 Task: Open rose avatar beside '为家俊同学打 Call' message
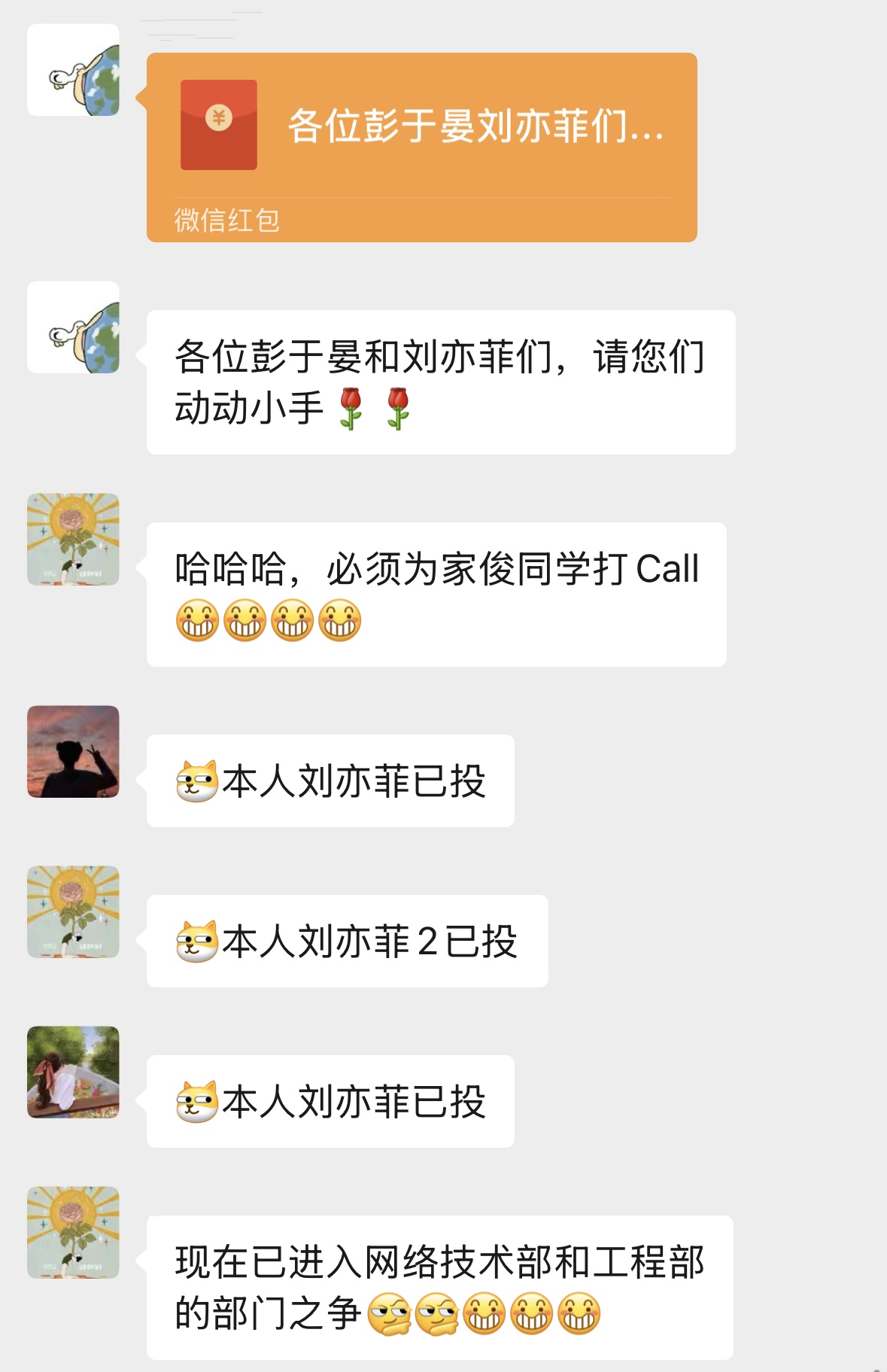click(x=73, y=540)
